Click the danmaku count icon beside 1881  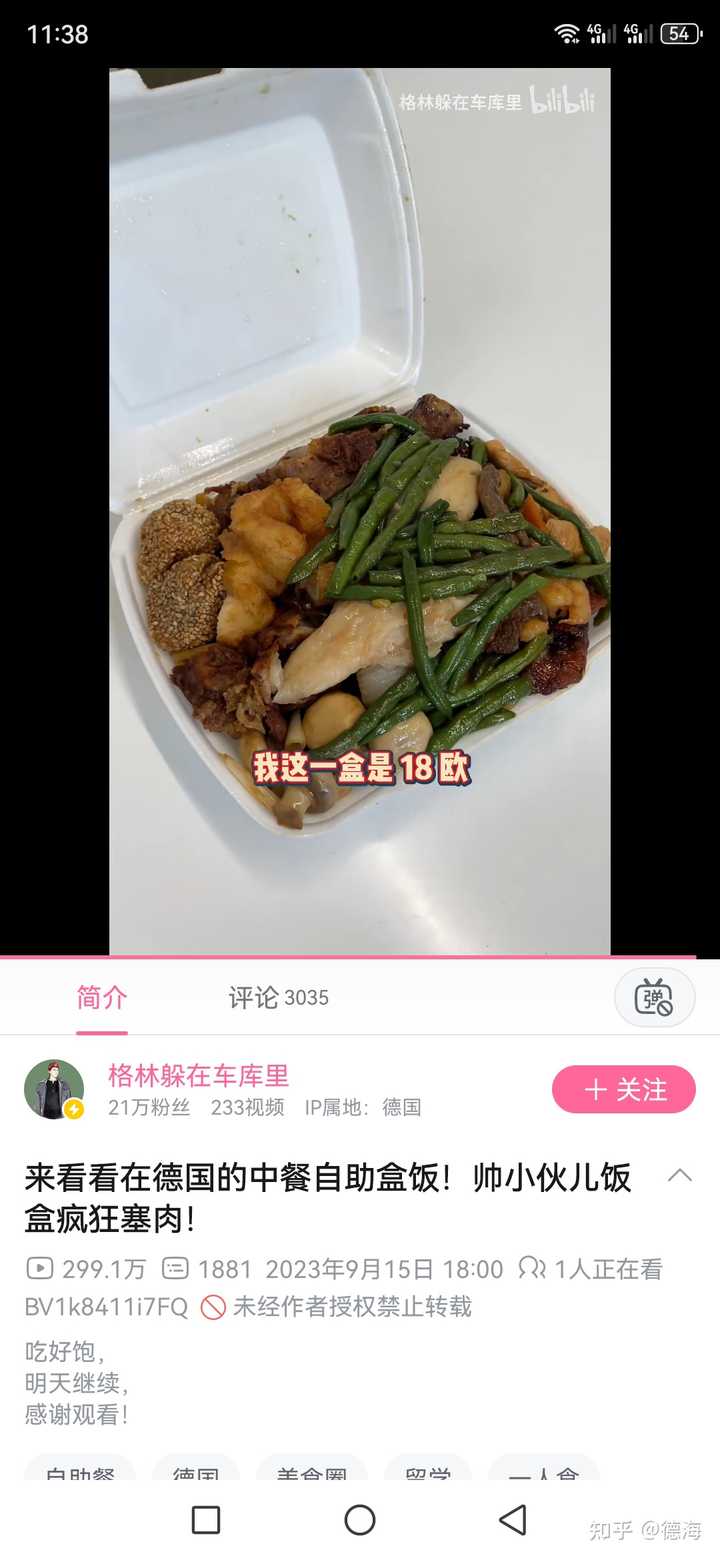point(176,1268)
